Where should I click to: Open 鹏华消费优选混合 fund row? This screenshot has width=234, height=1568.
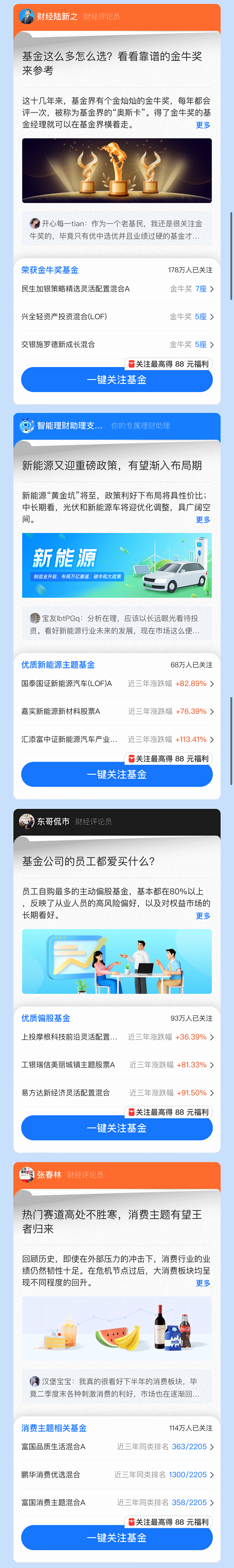(117, 1474)
